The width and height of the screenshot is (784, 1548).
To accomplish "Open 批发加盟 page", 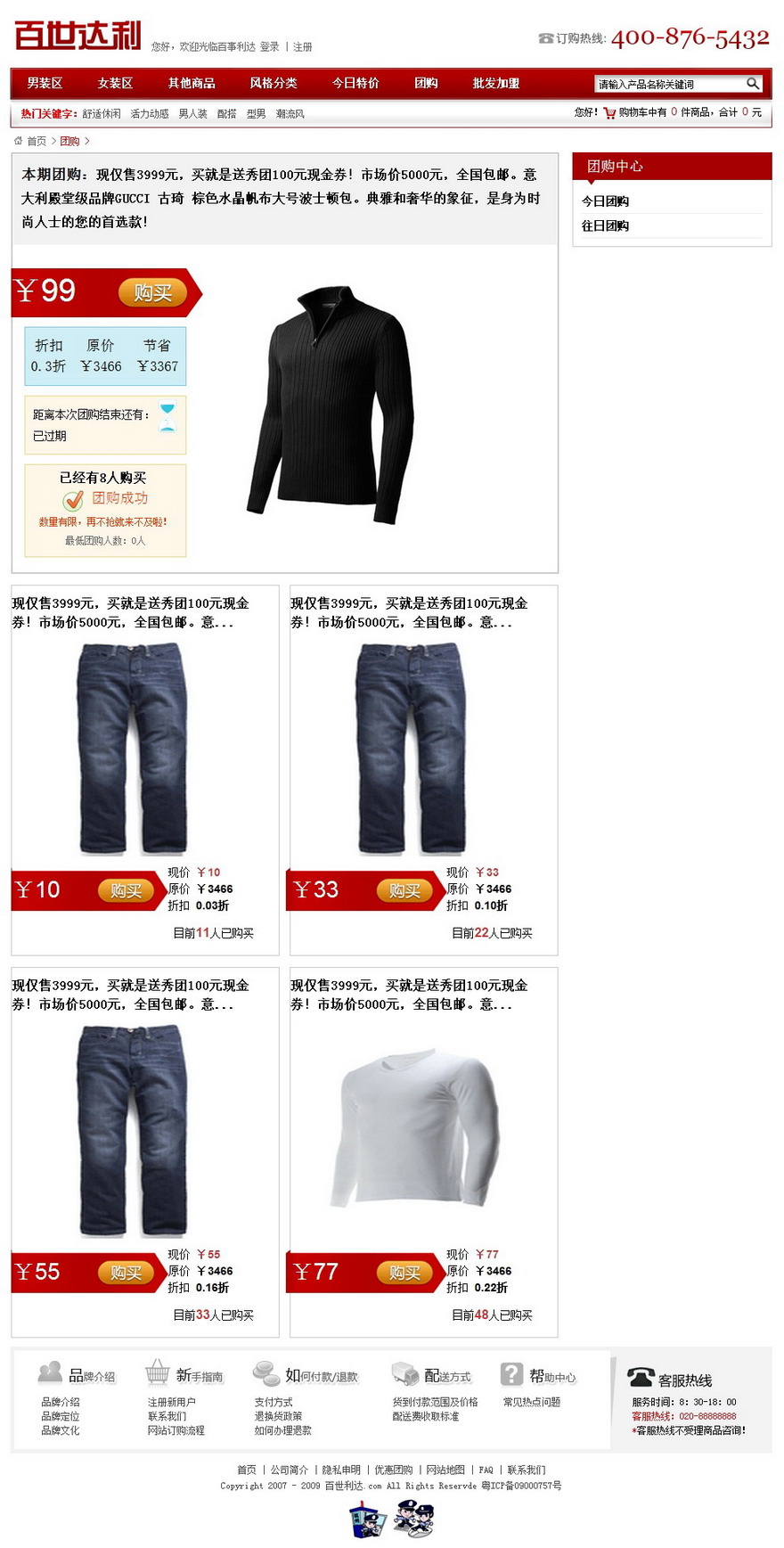I will [x=496, y=83].
